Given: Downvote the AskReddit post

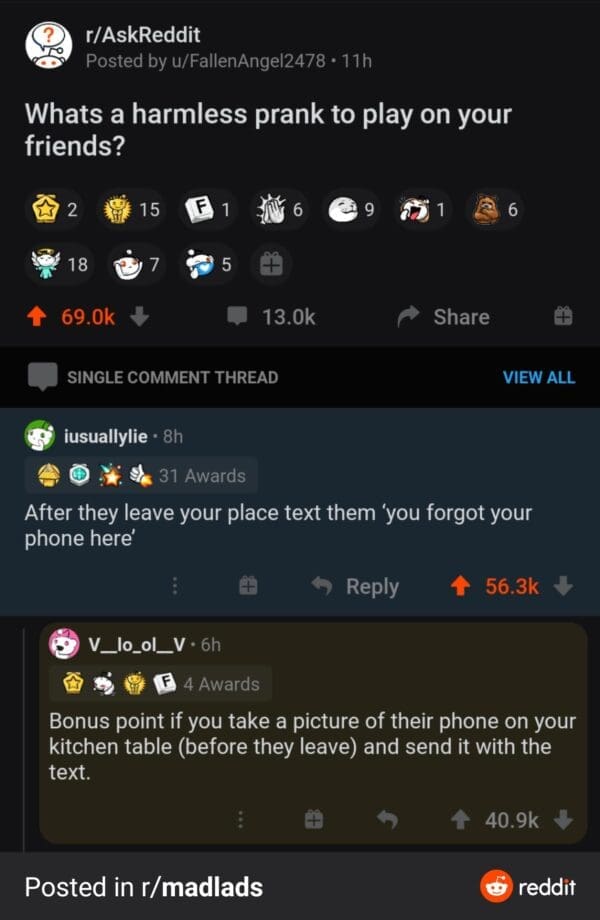Looking at the screenshot, I should coord(140,317).
